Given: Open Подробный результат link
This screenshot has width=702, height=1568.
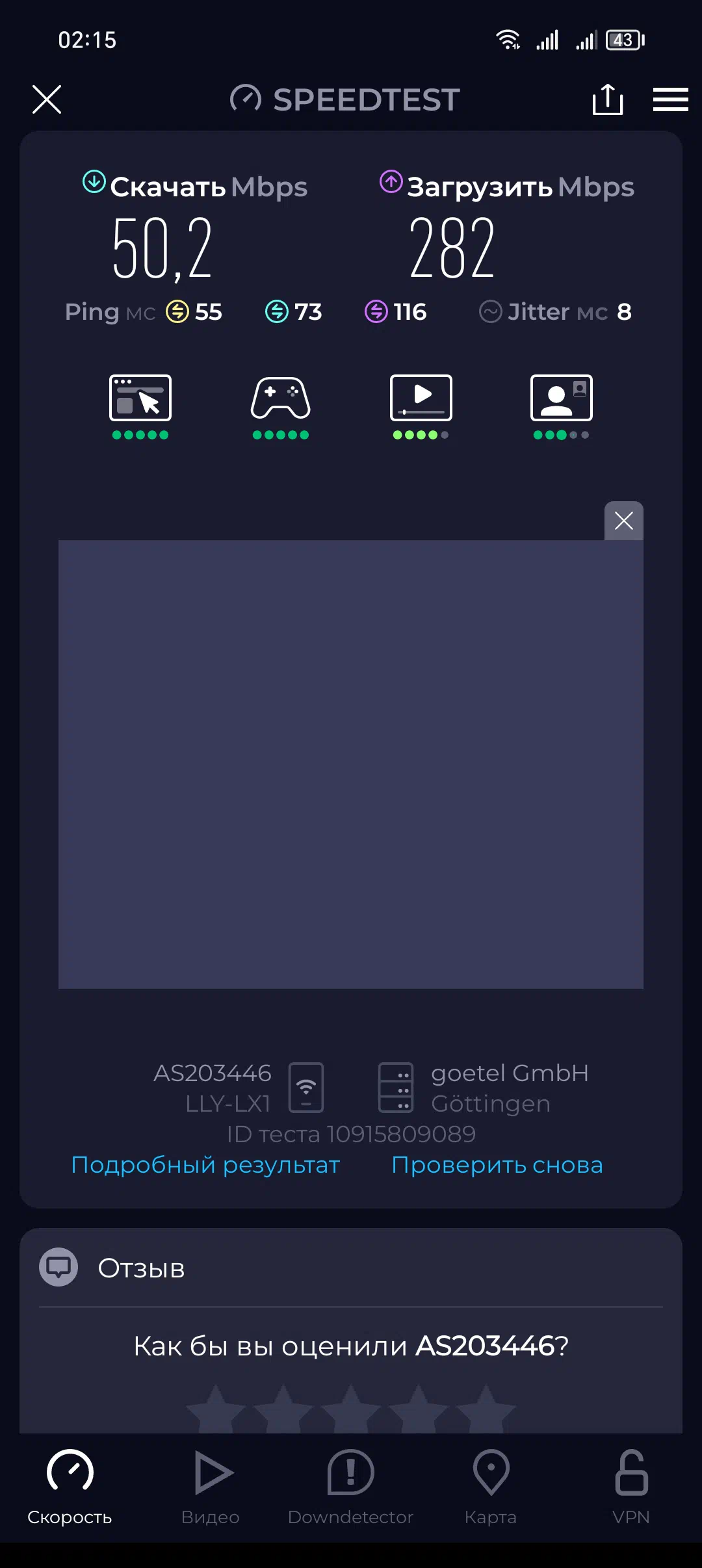Looking at the screenshot, I should click(x=205, y=1165).
